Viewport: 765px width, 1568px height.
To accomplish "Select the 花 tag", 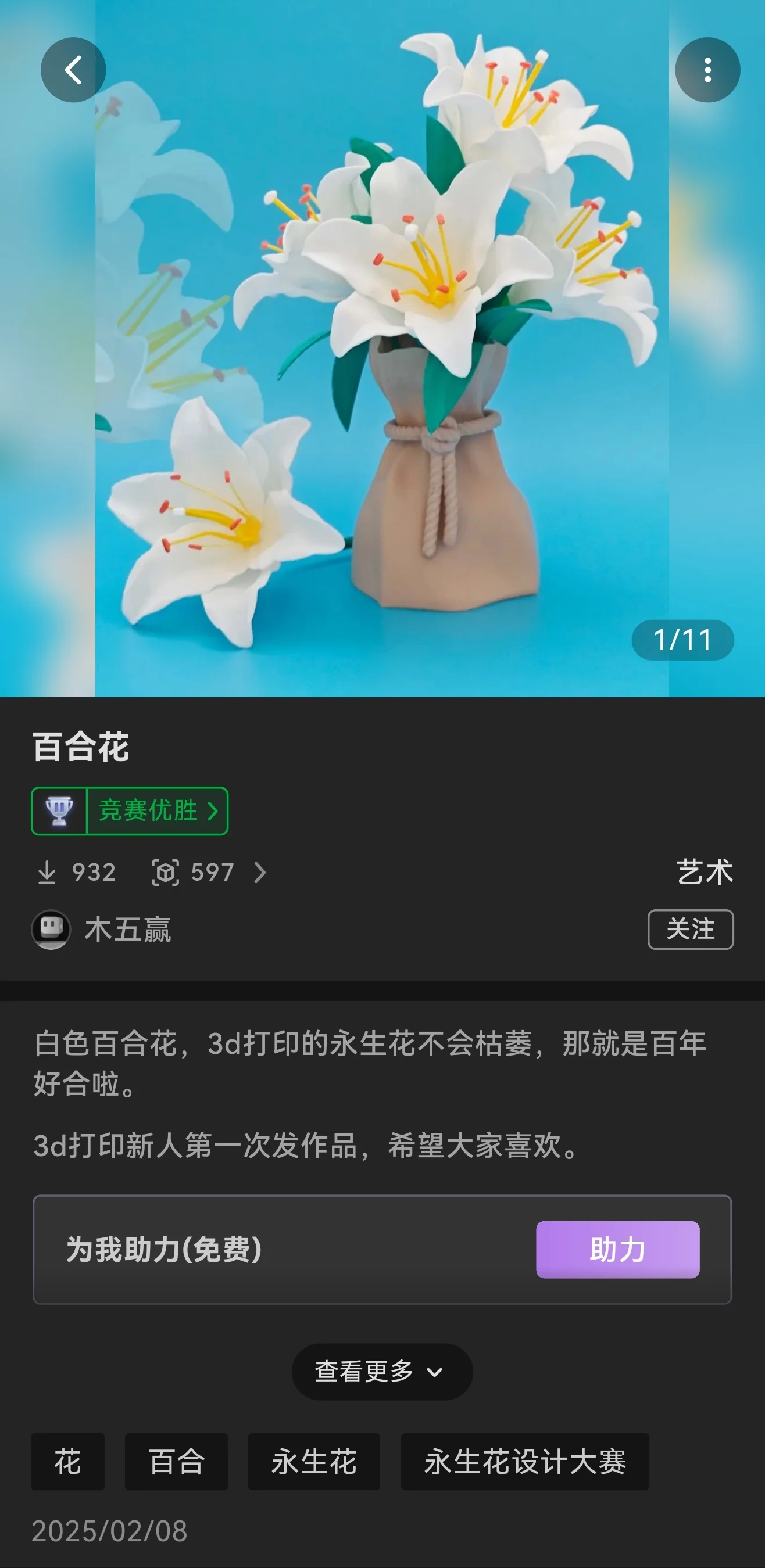I will pos(67,1462).
